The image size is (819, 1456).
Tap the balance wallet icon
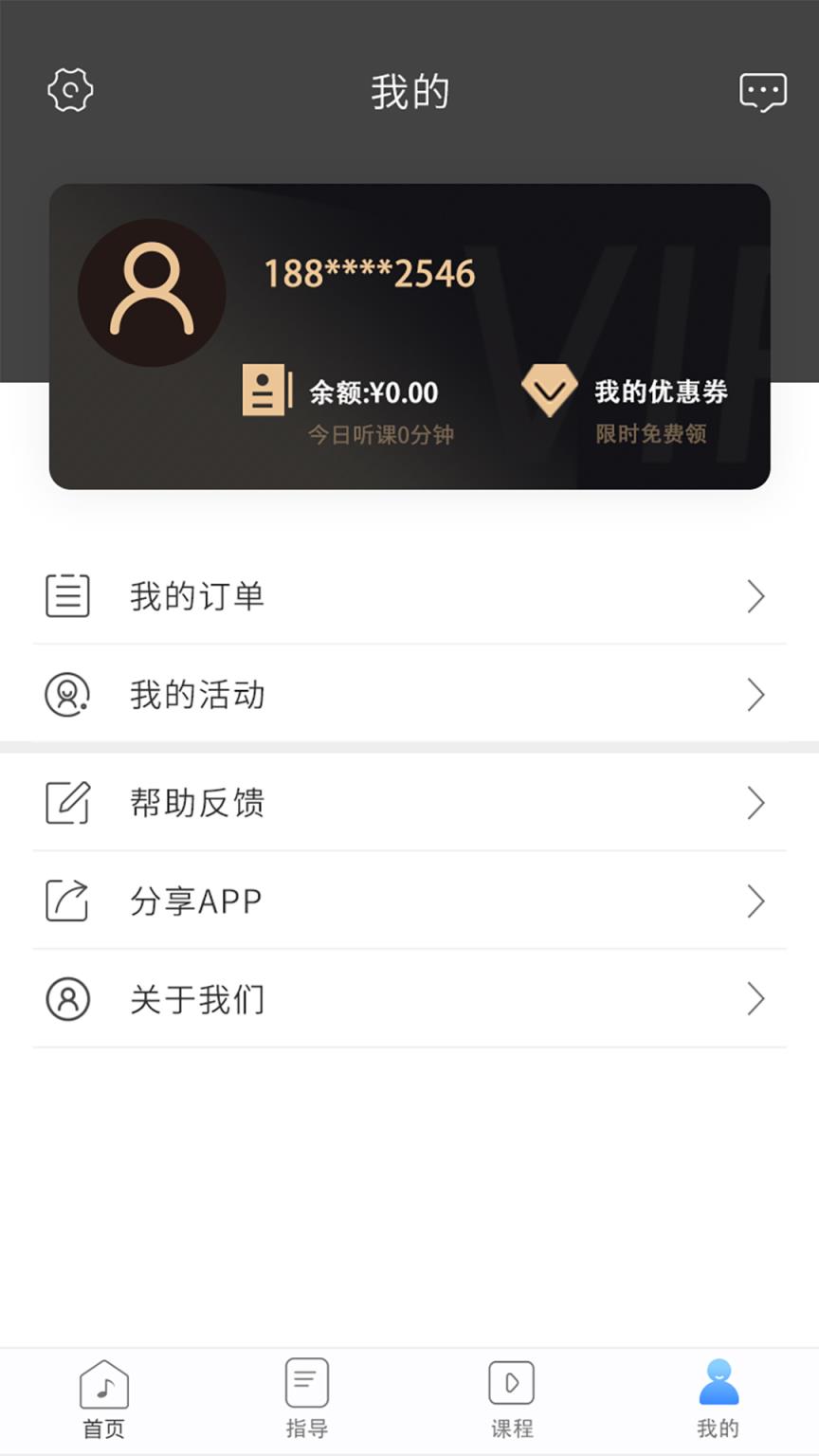(x=264, y=391)
